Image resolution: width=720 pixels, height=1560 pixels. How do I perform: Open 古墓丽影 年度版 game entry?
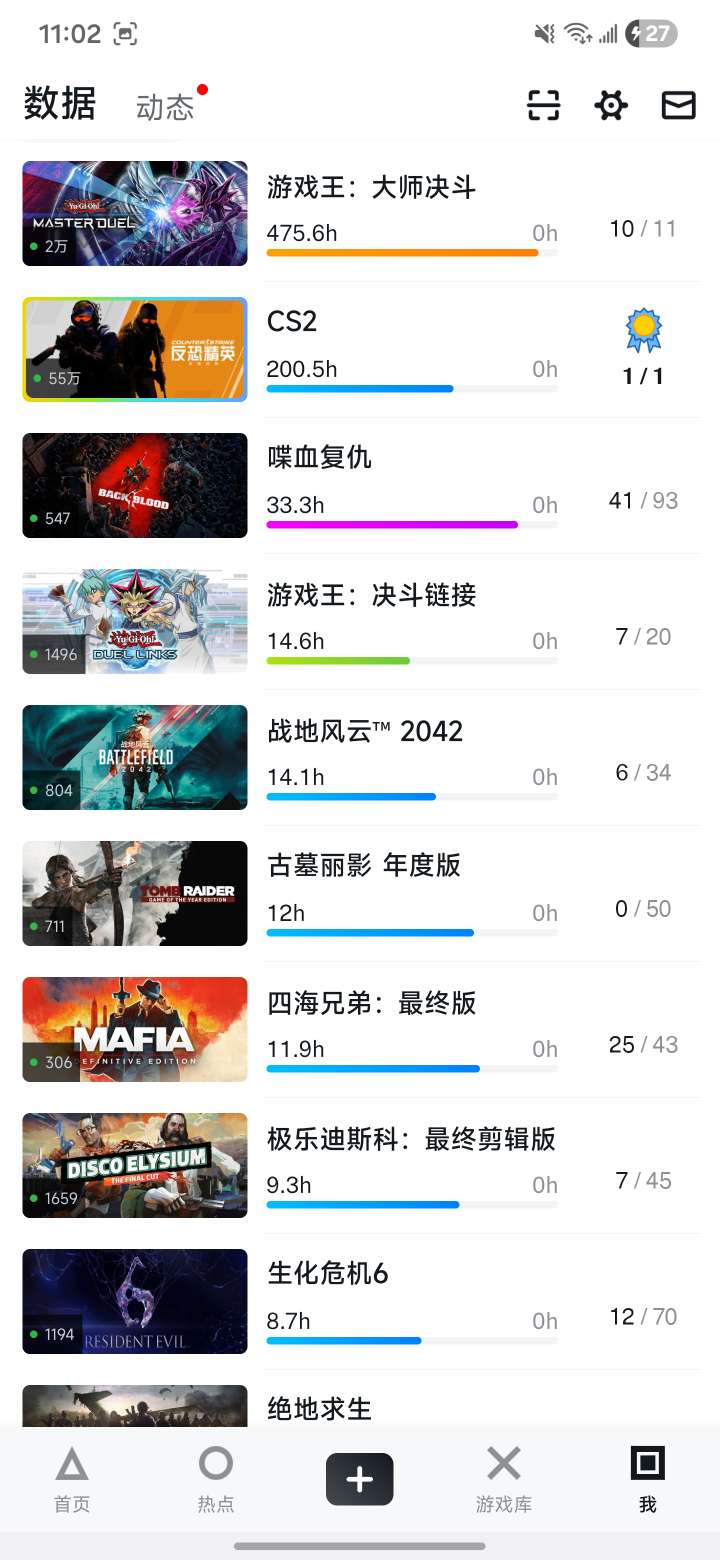tap(360, 894)
